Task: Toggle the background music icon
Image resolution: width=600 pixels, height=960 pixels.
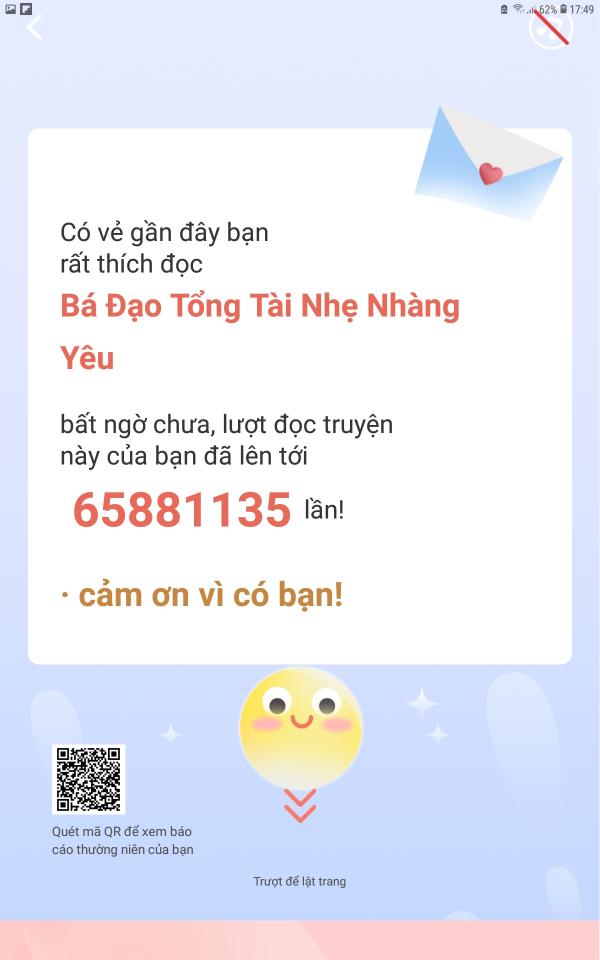Action: coord(551,28)
